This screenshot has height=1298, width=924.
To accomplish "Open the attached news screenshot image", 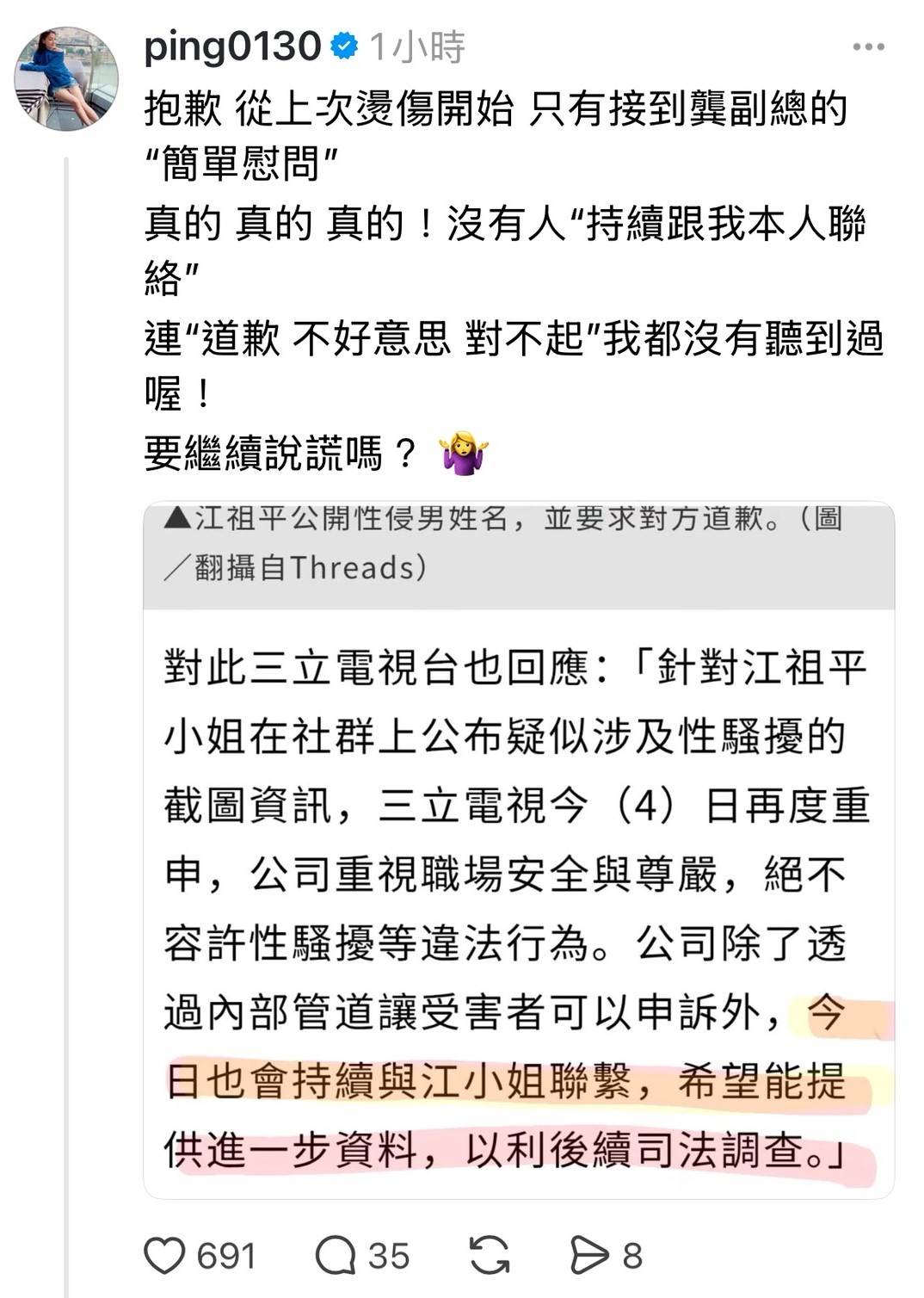I will [519, 848].
